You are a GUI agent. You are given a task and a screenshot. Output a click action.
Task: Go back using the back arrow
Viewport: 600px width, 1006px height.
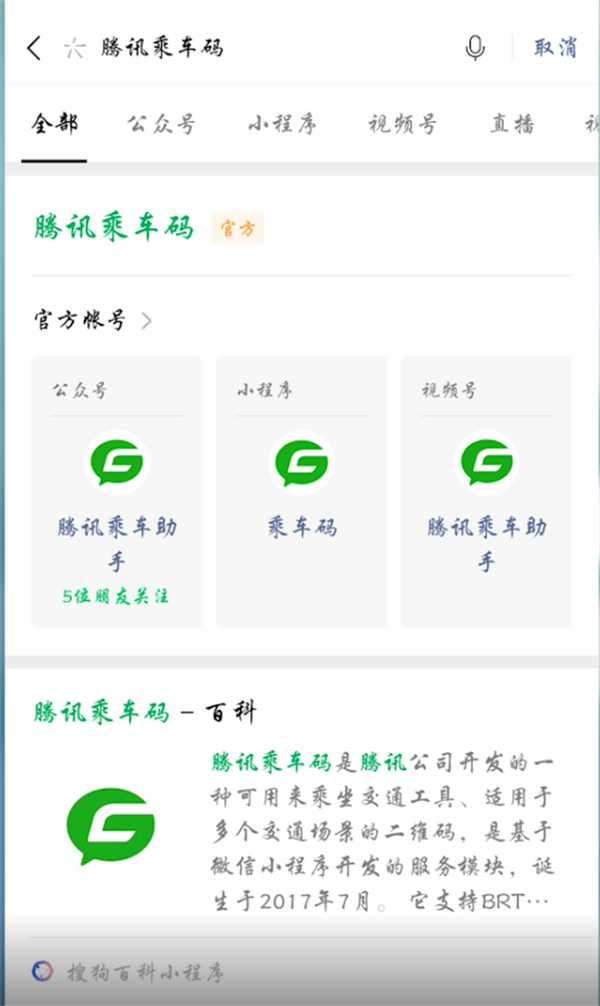pyautogui.click(x=35, y=48)
